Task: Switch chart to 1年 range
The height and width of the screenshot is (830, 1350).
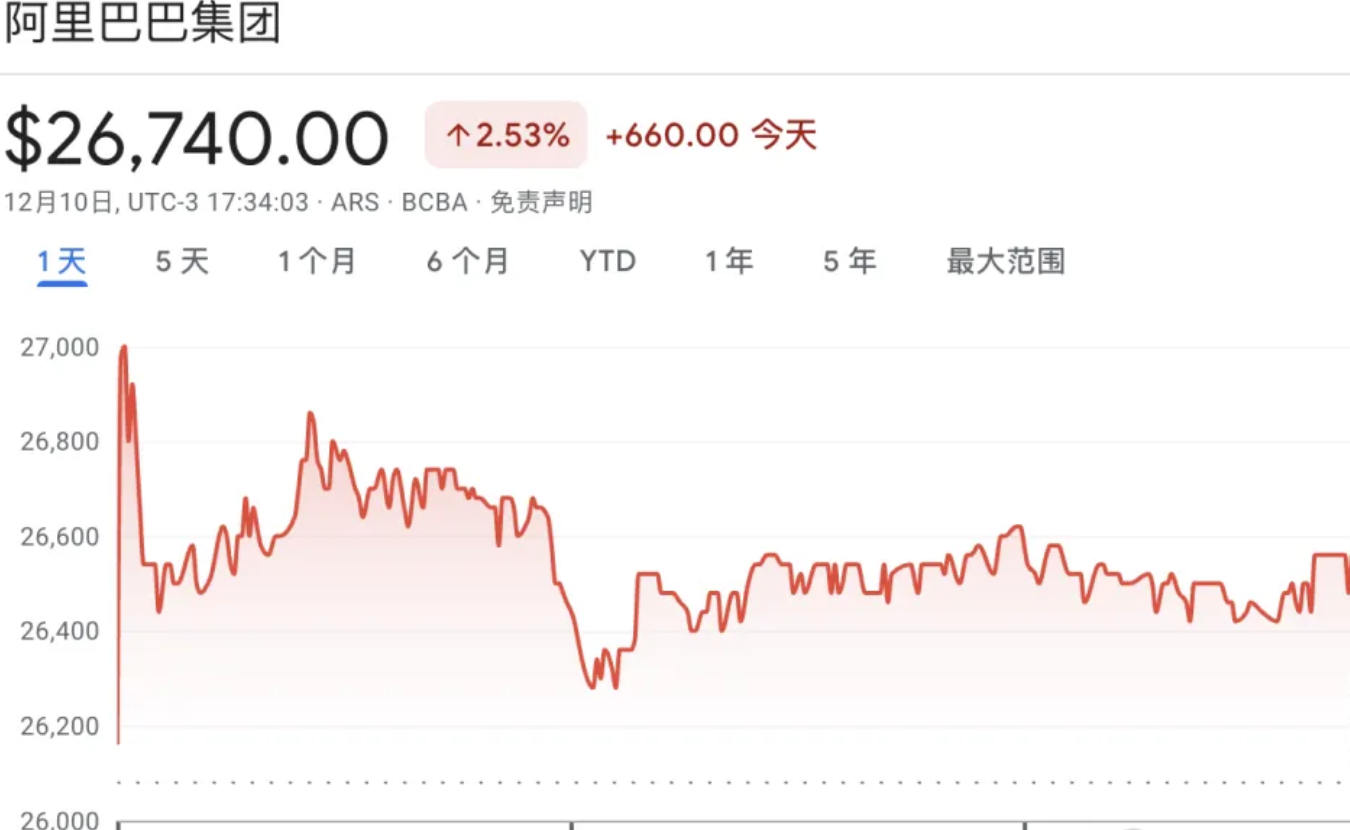Action: [x=729, y=262]
